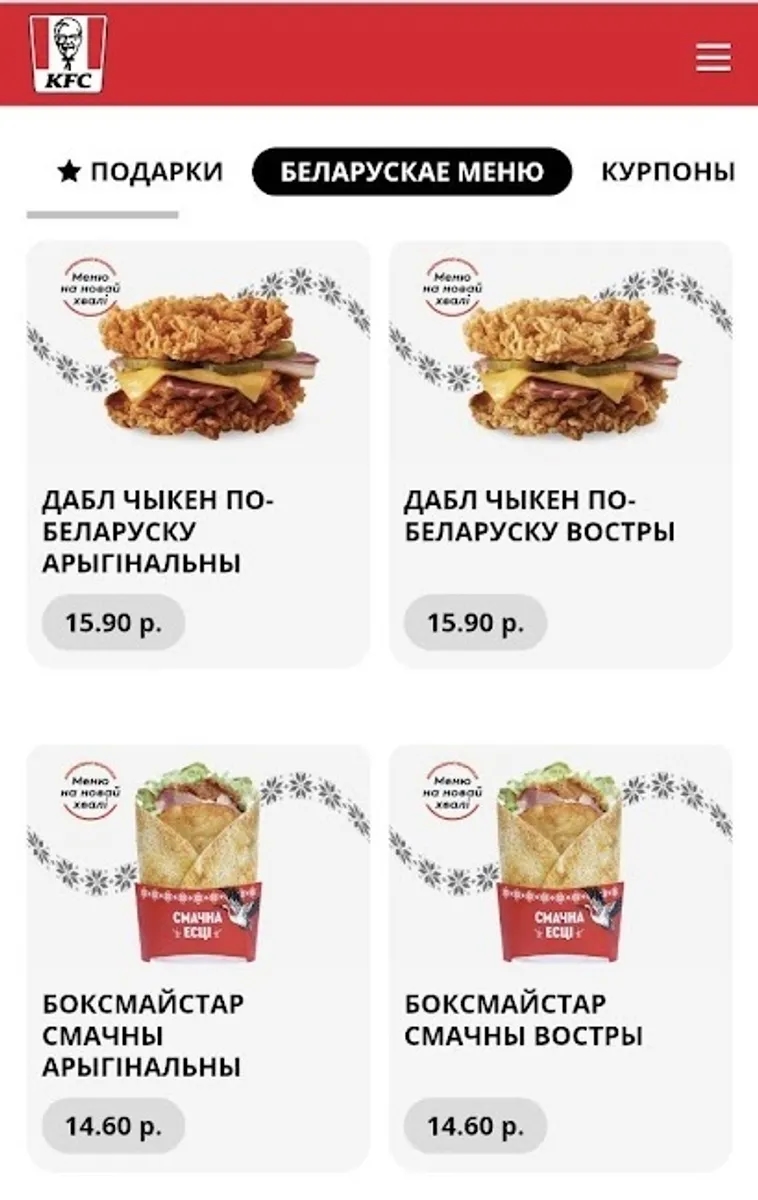Tap 14.60 р. button for Боксмайстар Востры
The width and height of the screenshot is (758, 1200).
click(x=475, y=1126)
